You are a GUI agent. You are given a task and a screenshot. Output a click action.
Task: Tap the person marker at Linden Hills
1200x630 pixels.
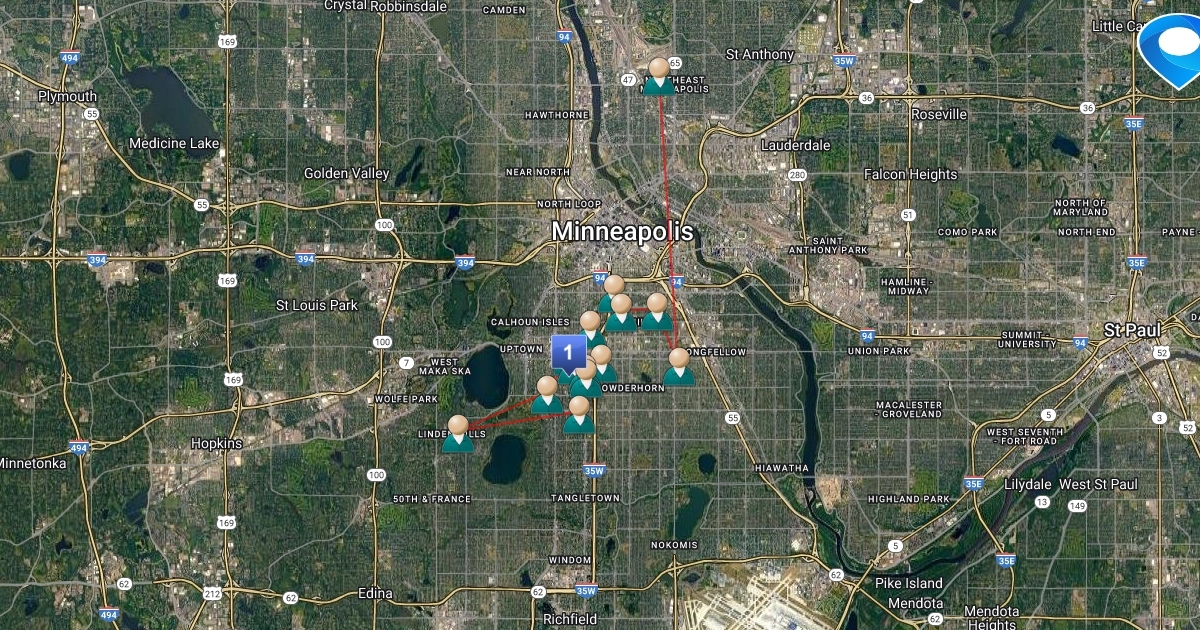pyautogui.click(x=458, y=434)
